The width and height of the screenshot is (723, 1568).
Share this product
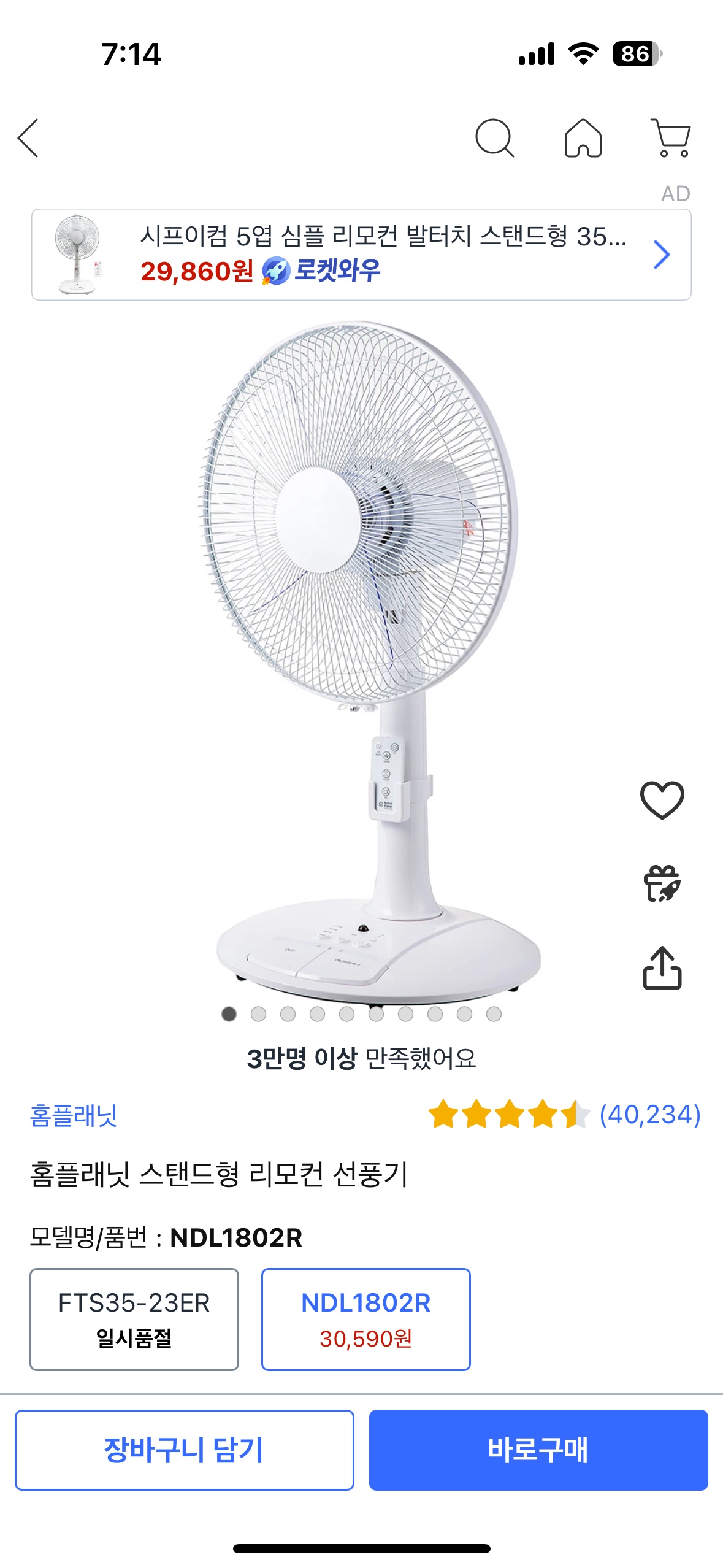(662, 968)
